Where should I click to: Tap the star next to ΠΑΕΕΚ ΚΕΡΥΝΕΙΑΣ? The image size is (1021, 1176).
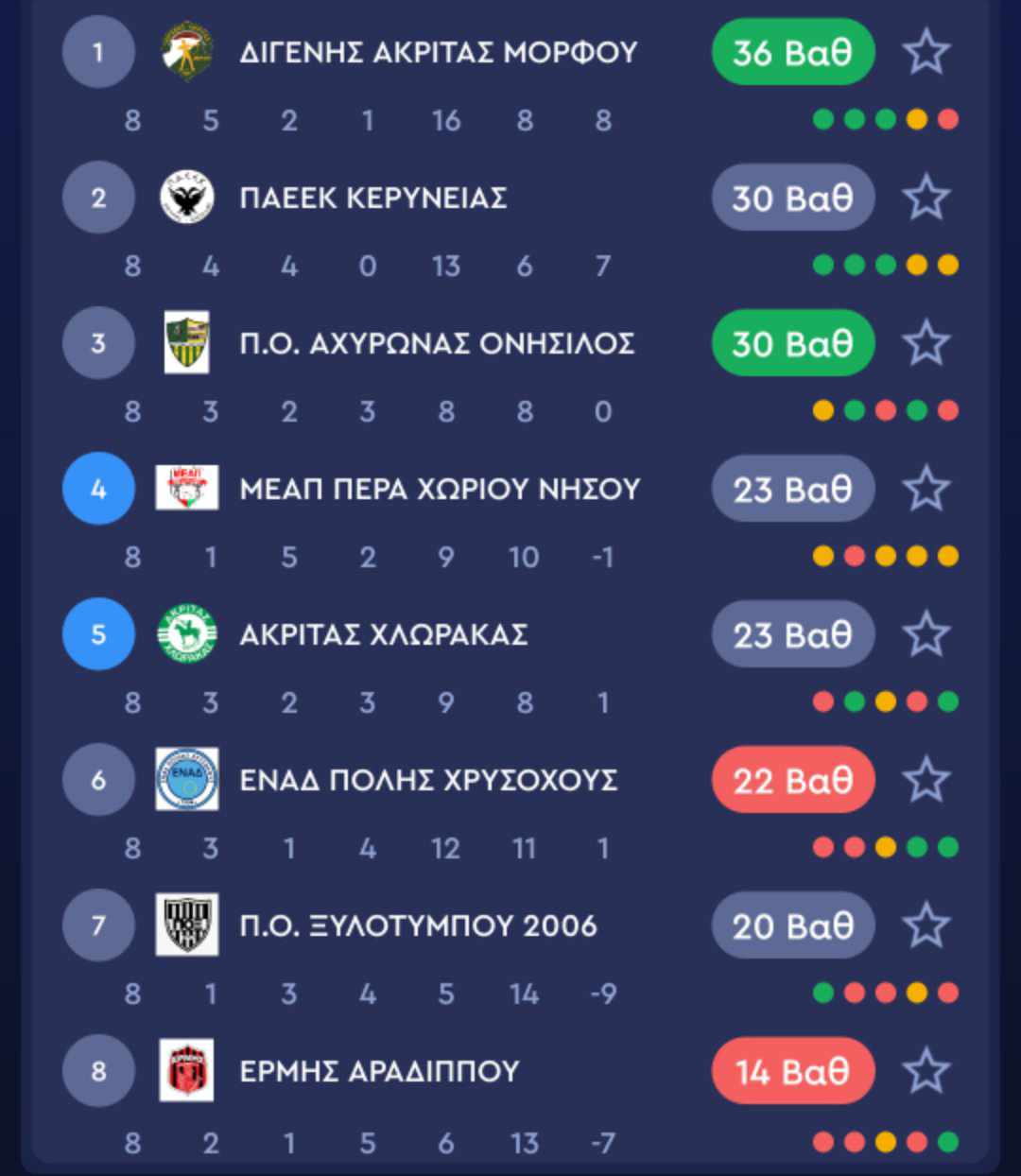926,198
